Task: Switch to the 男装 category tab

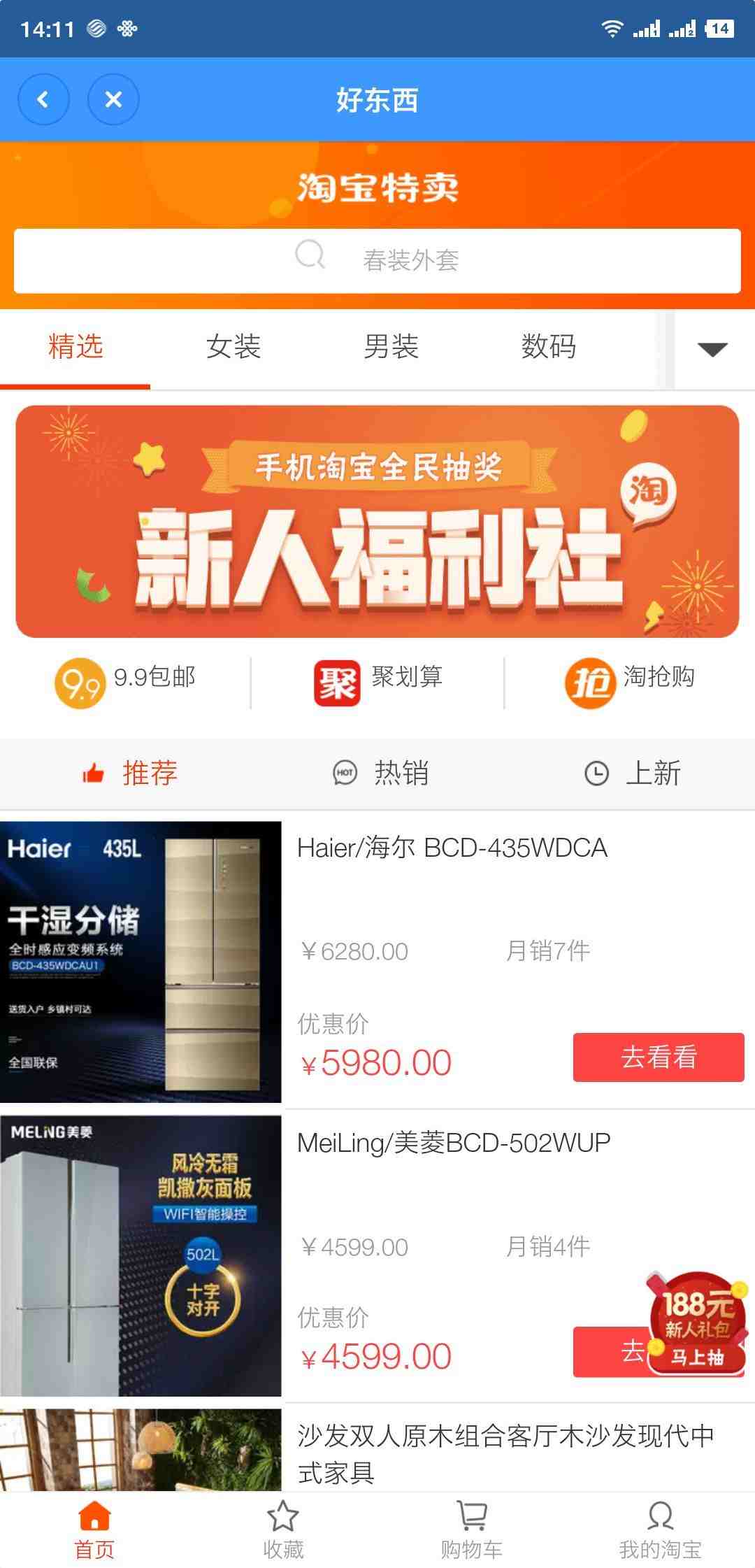Action: click(391, 347)
